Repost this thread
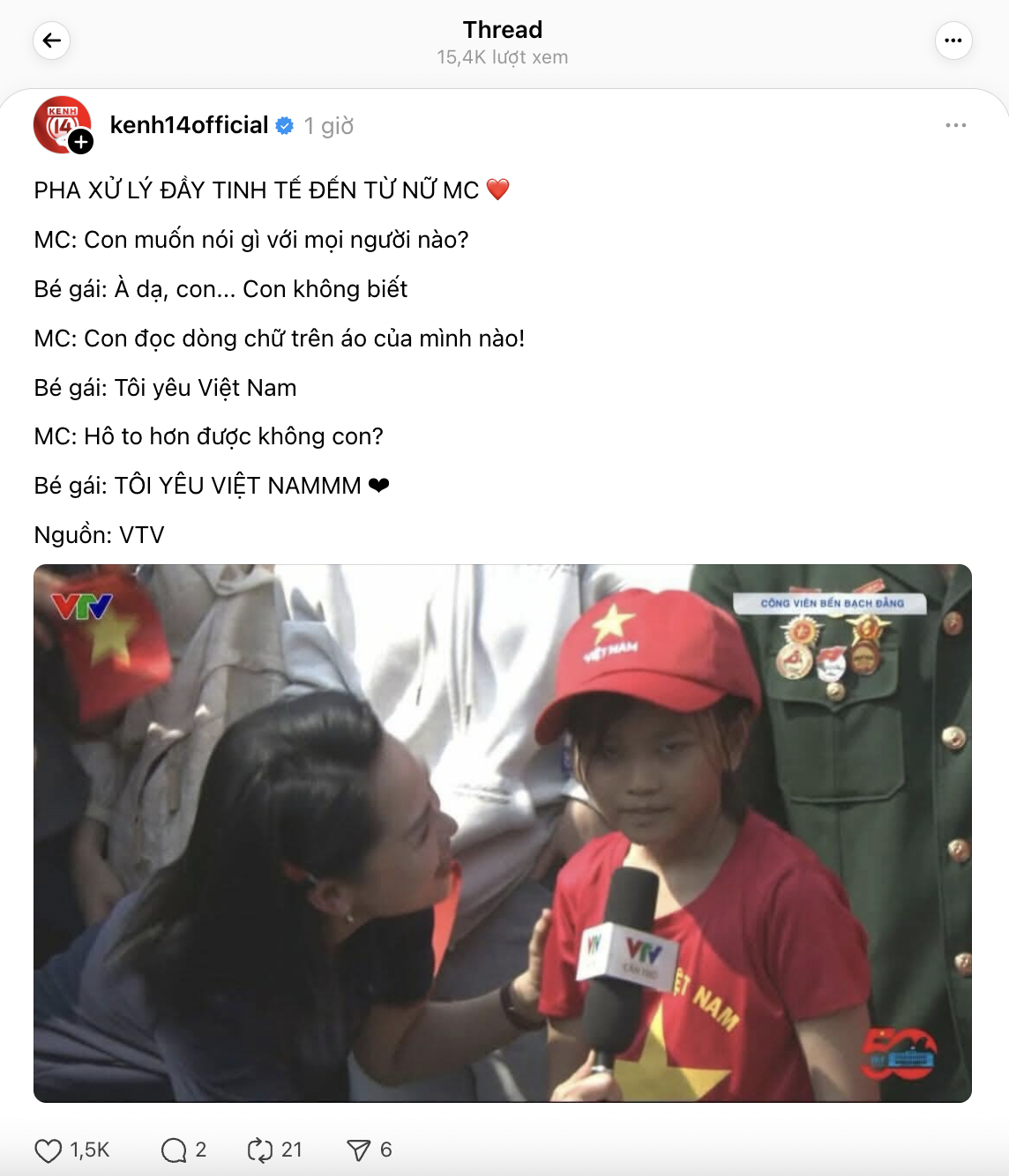The height and width of the screenshot is (1176, 1009). click(x=260, y=1150)
